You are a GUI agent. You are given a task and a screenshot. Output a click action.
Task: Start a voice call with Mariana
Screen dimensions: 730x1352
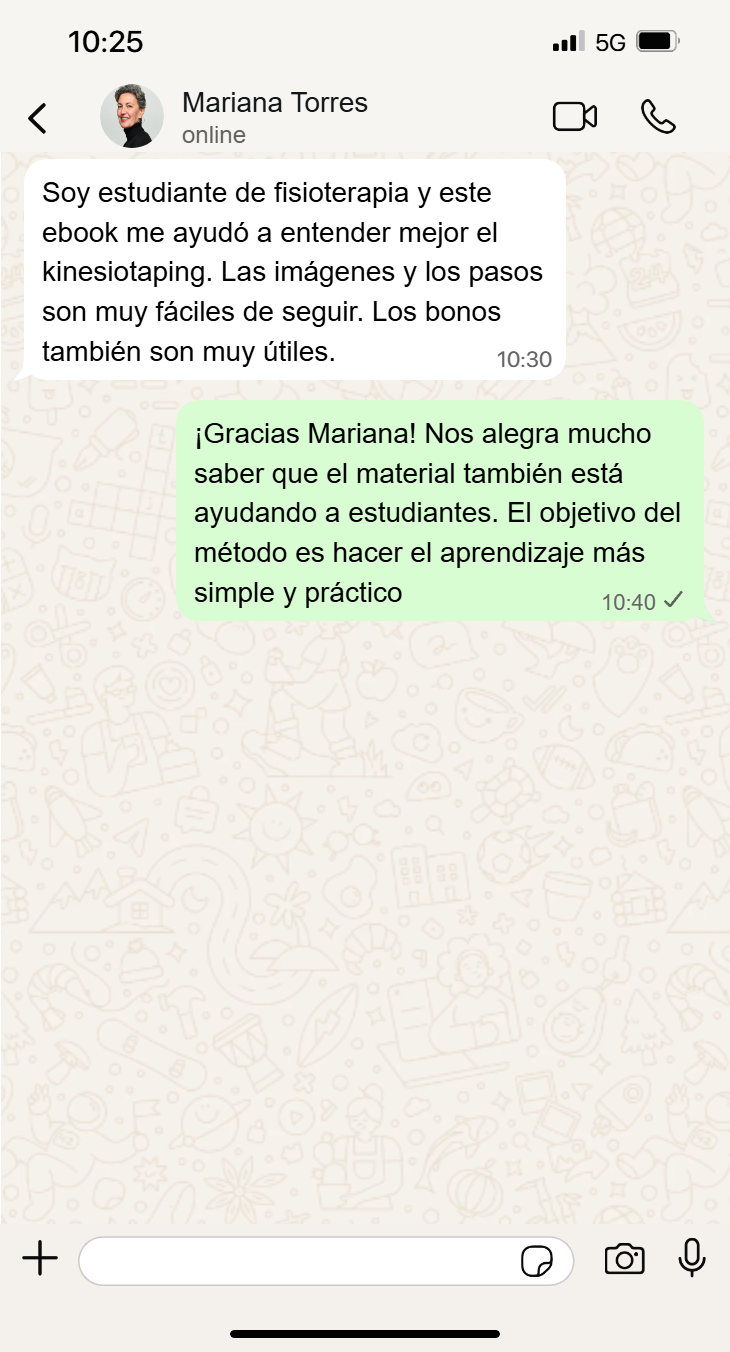pyautogui.click(x=657, y=117)
